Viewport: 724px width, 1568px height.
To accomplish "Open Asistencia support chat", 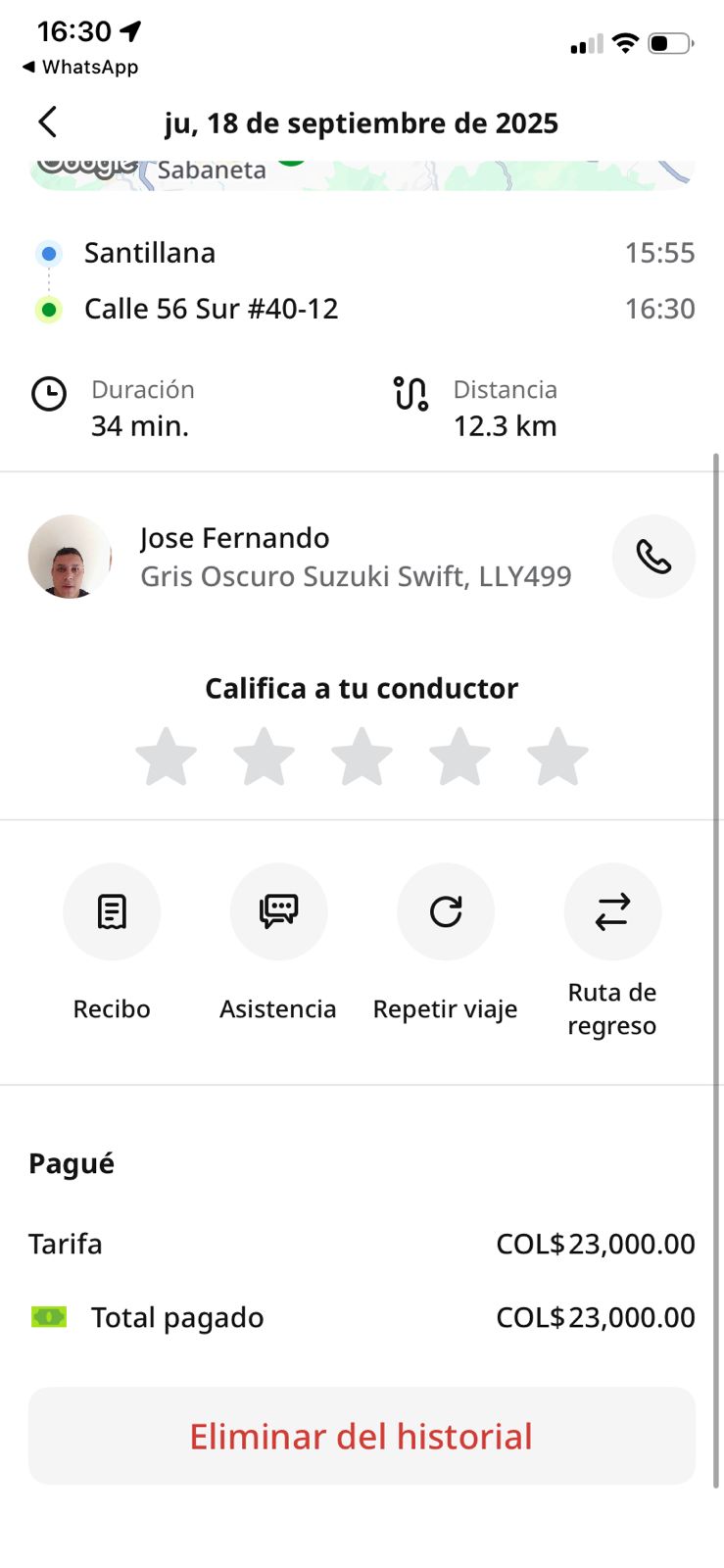I will 278,912.
